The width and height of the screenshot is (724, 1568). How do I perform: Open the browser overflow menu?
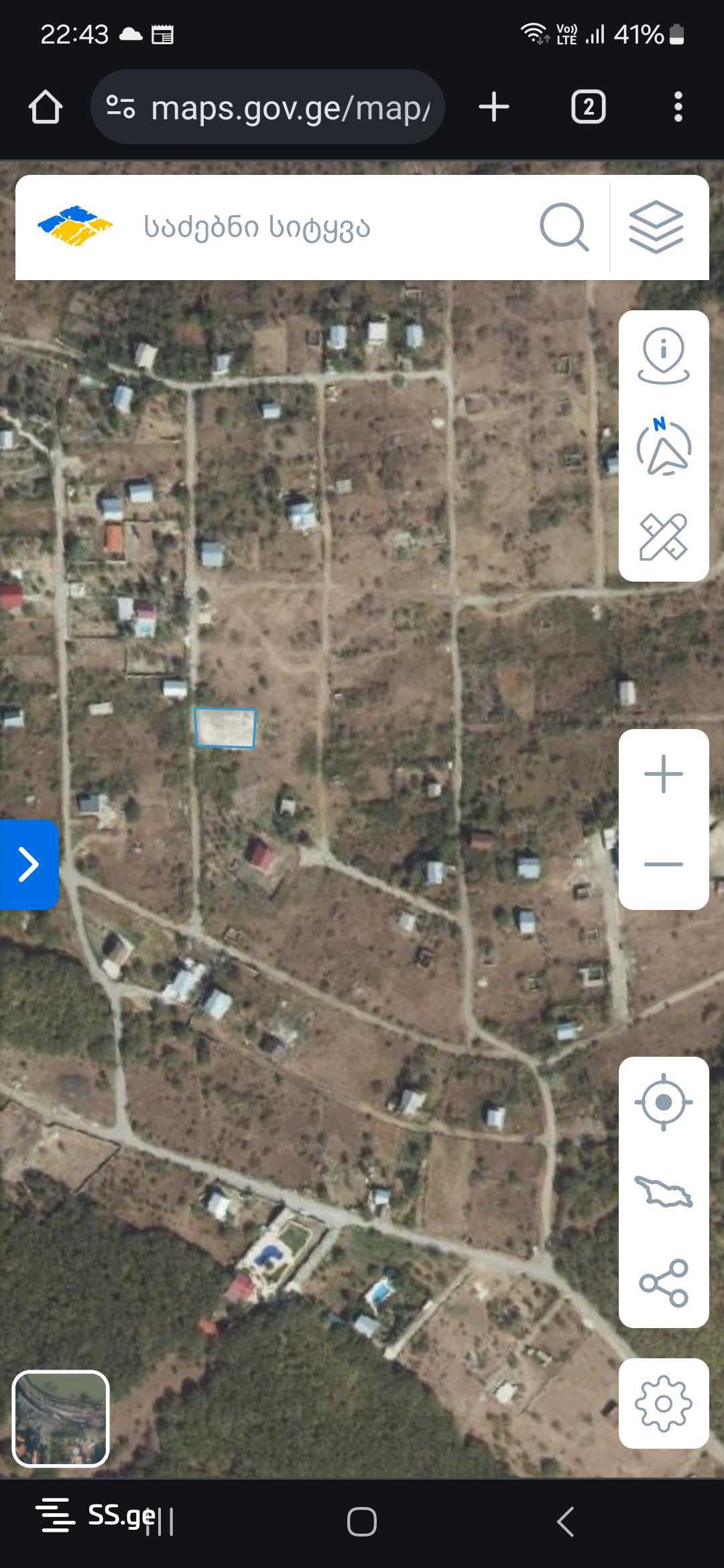tap(678, 107)
